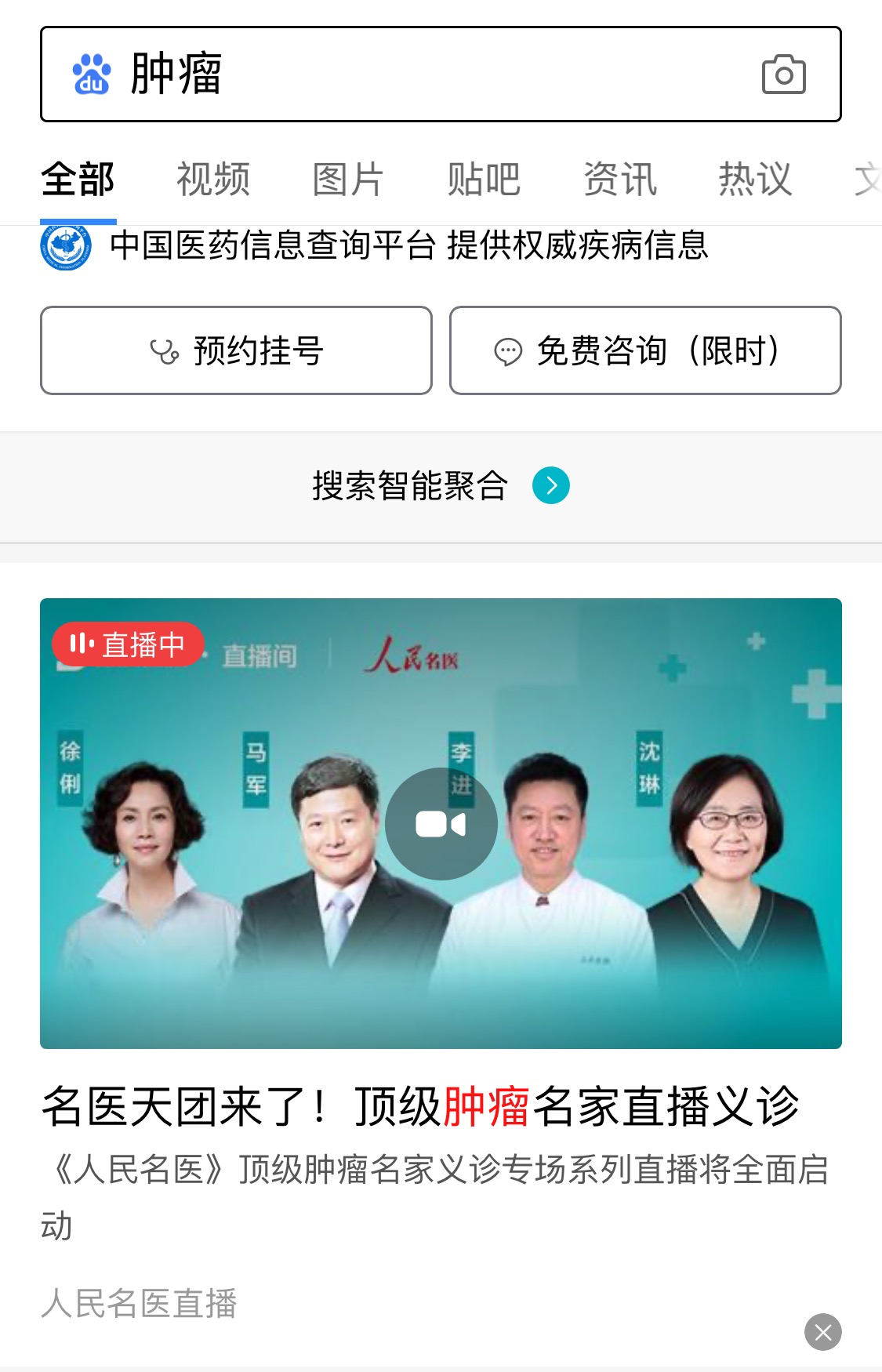Screen dimensions: 882x1372
Task: Switch to the 贴吧 tab
Action: pos(484,180)
